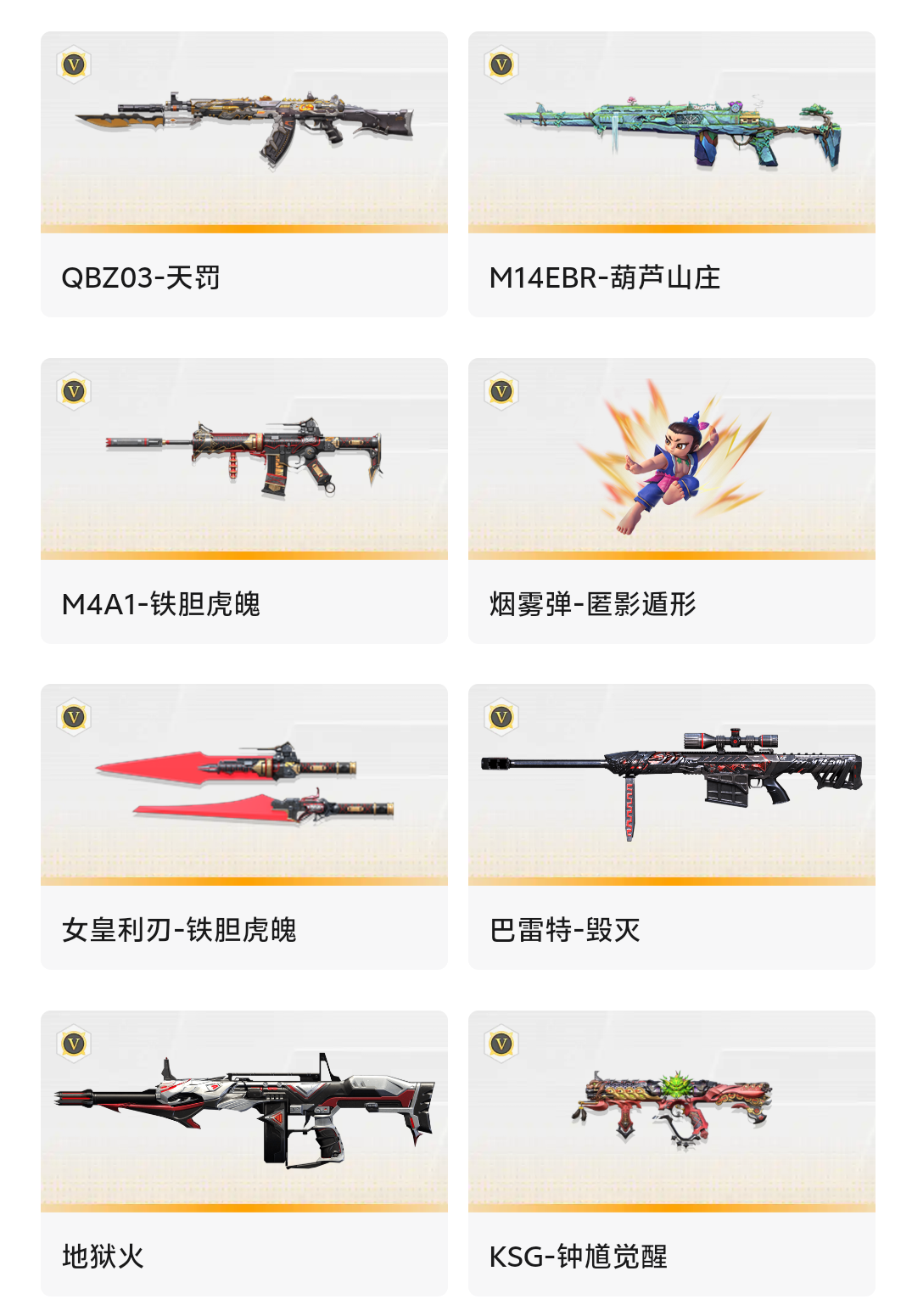912x1316 pixels.
Task: Select the 烟雾弹-匿影遁形 card
Action: click(671, 501)
